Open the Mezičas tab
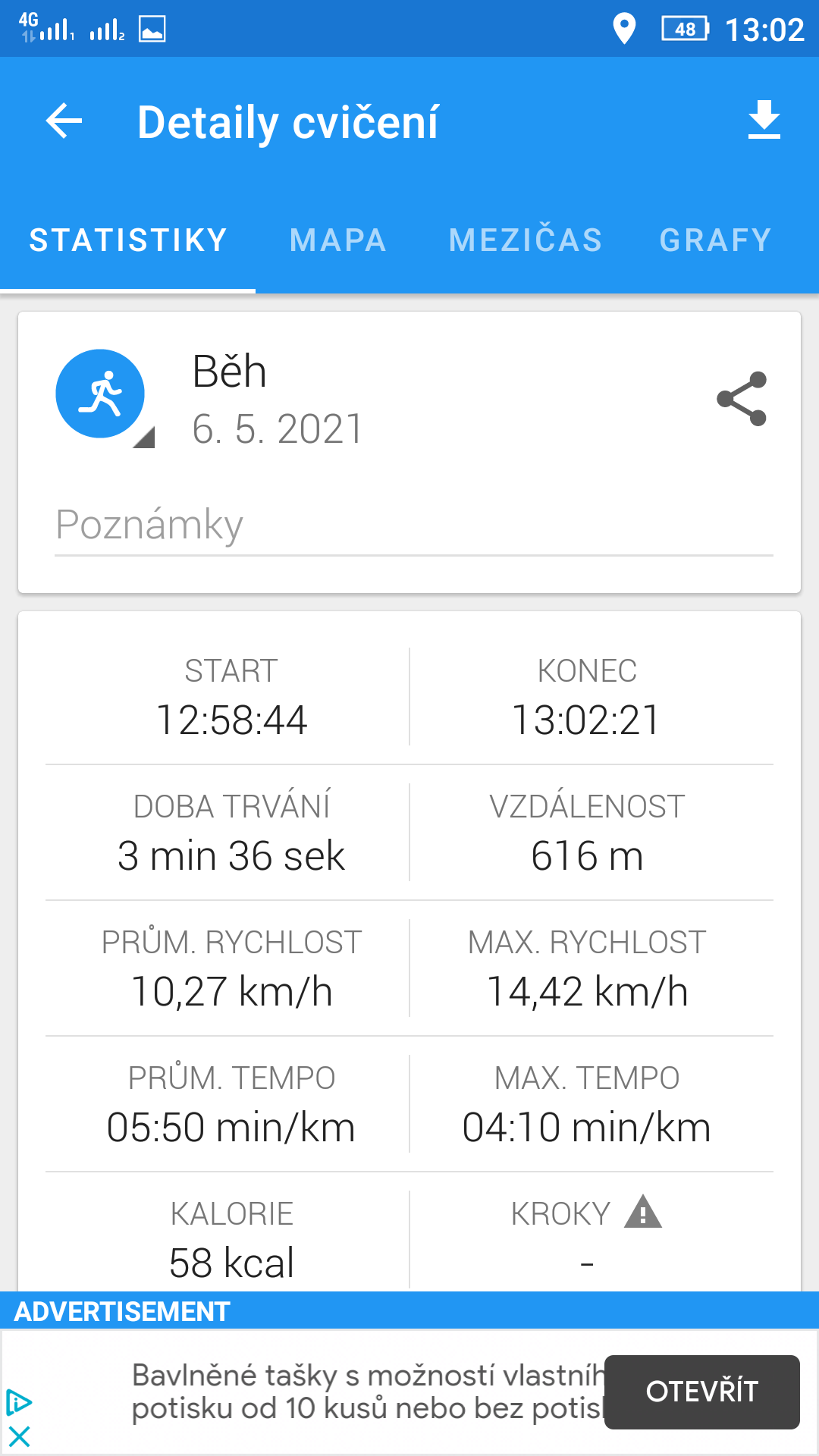Screen dimensions: 819x1456 [526, 240]
